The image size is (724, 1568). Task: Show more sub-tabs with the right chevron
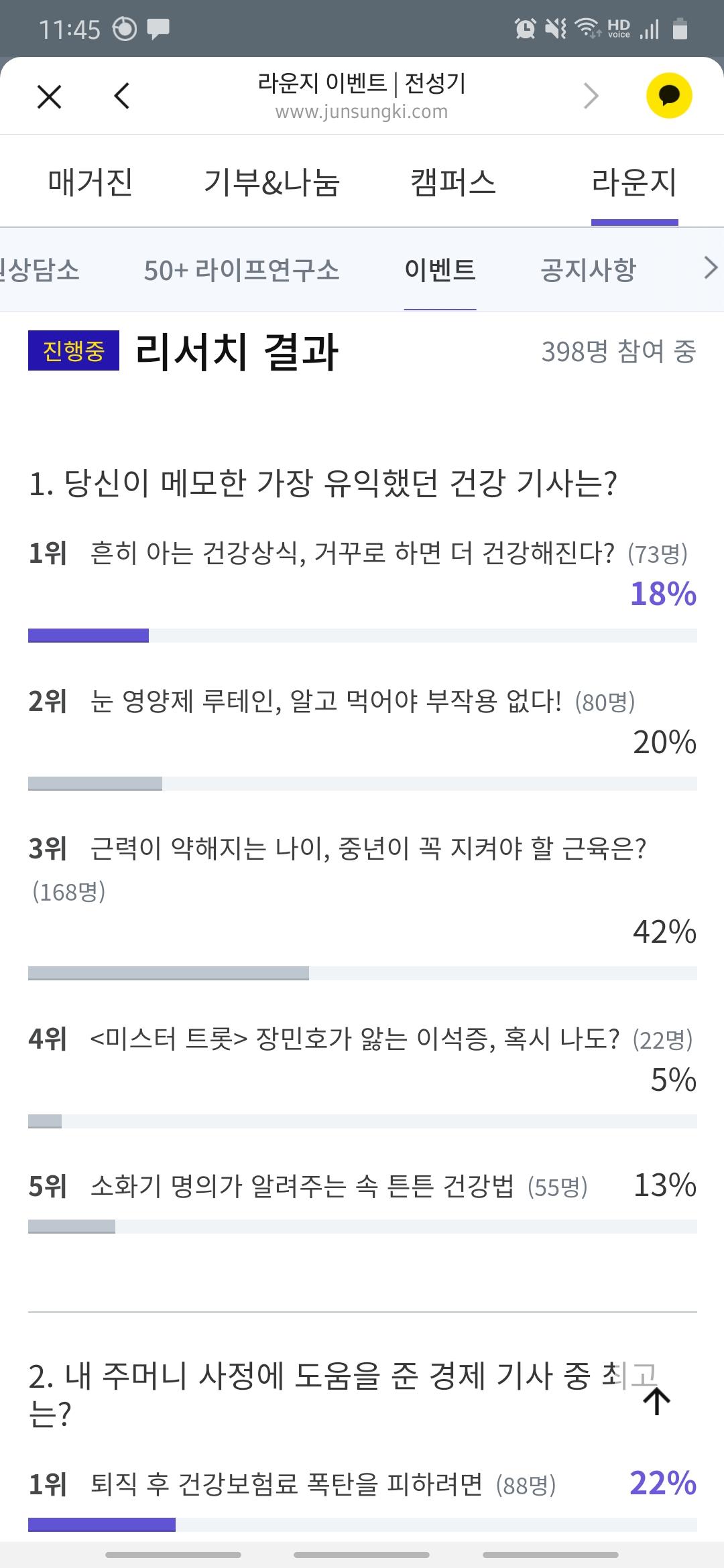pos(711,268)
